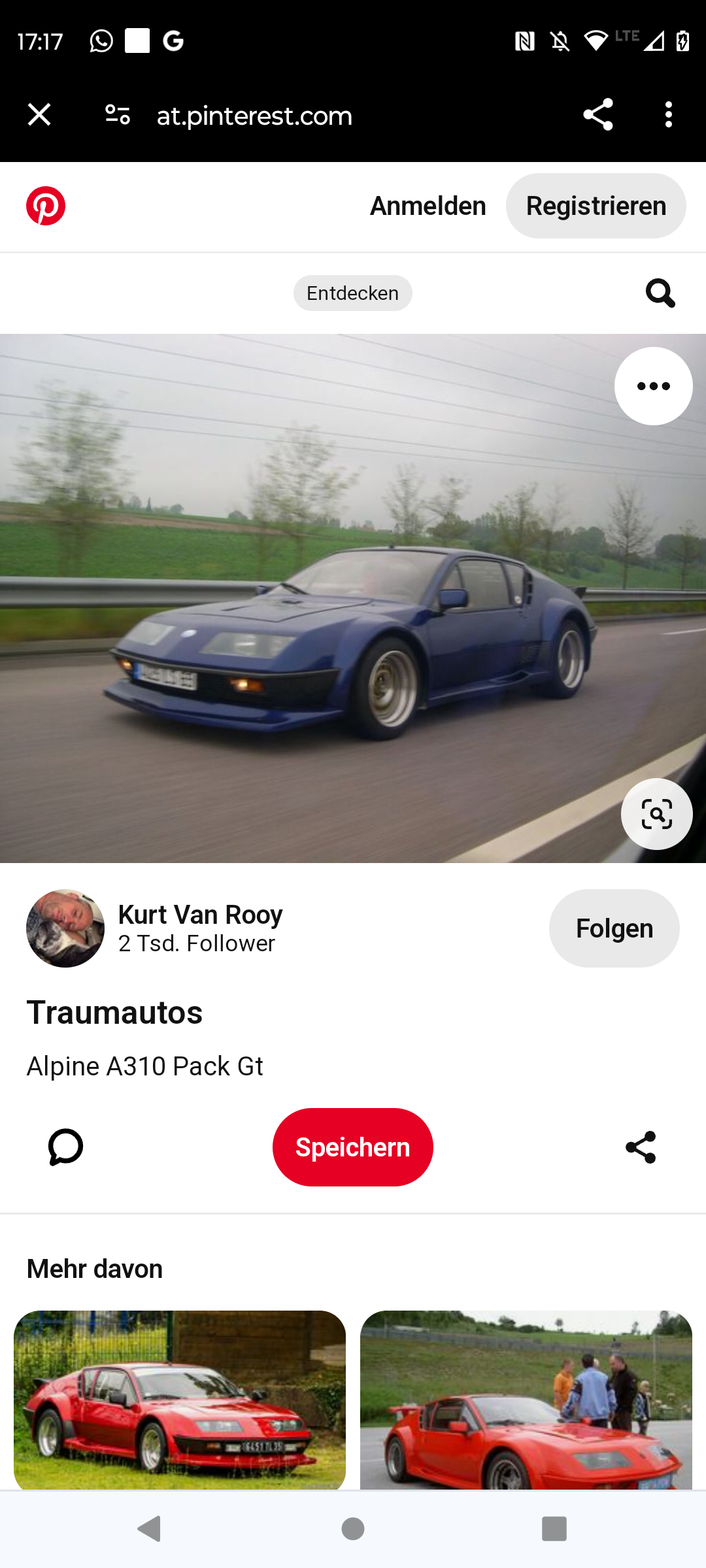
Task: Tap Registrieren to sign up
Action: (x=596, y=206)
